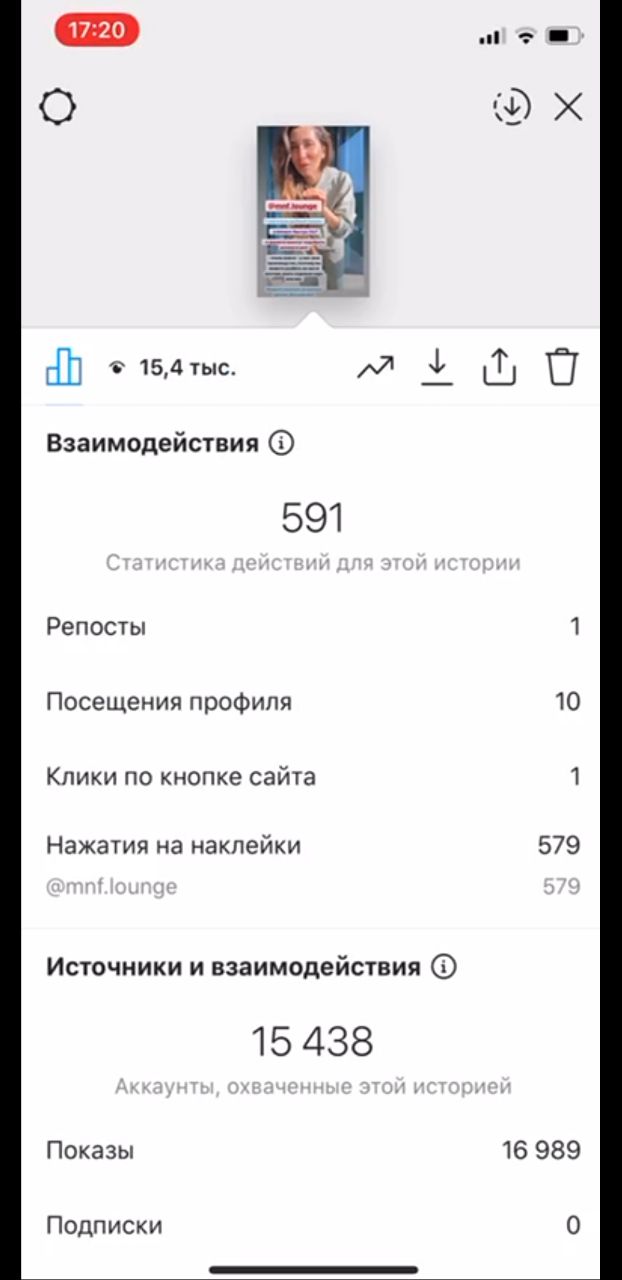622x1280 pixels.
Task: Close the story insights view
Action: [568, 107]
